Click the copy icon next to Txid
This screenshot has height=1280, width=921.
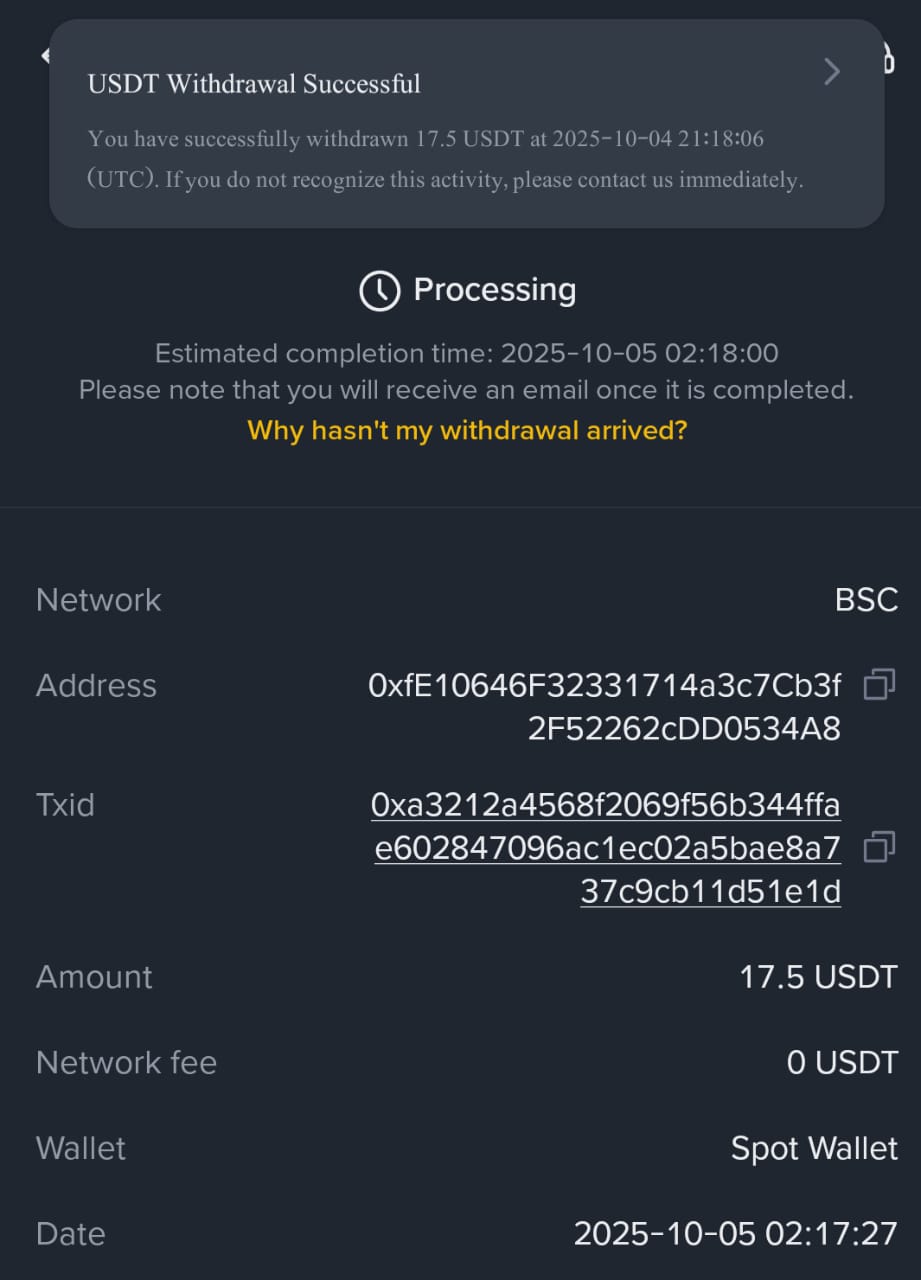(x=878, y=847)
